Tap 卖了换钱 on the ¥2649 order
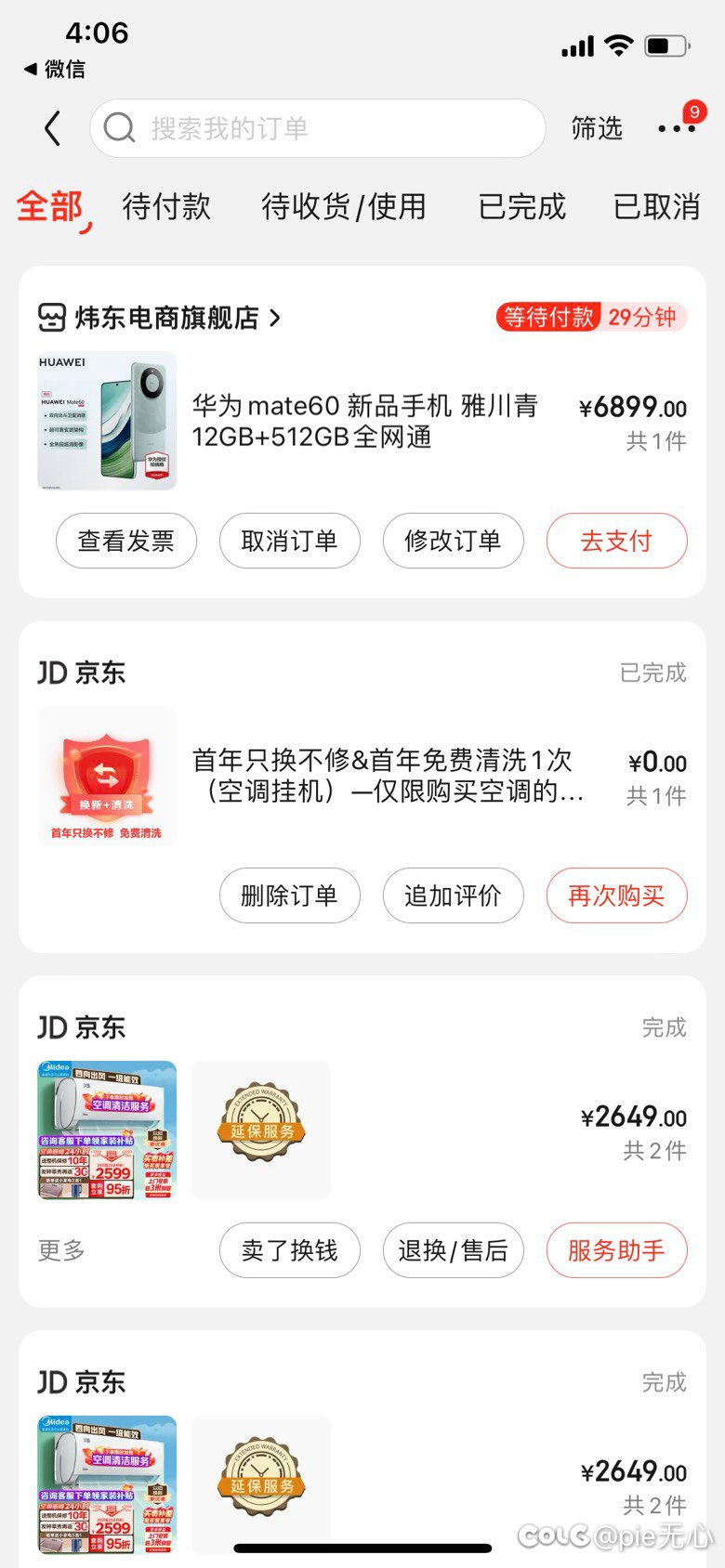This screenshot has height=1568, width=725. [x=289, y=1250]
